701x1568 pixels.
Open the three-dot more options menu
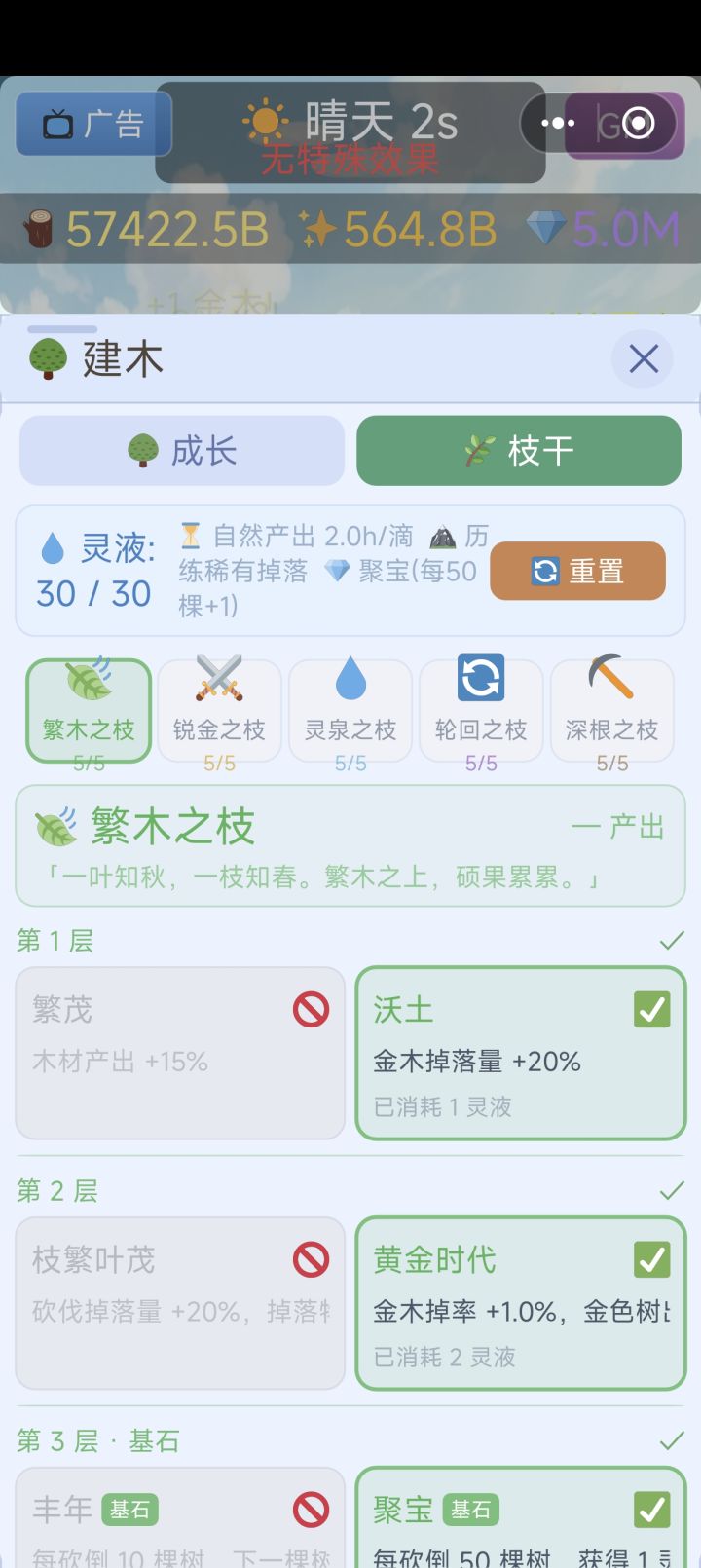[557, 123]
